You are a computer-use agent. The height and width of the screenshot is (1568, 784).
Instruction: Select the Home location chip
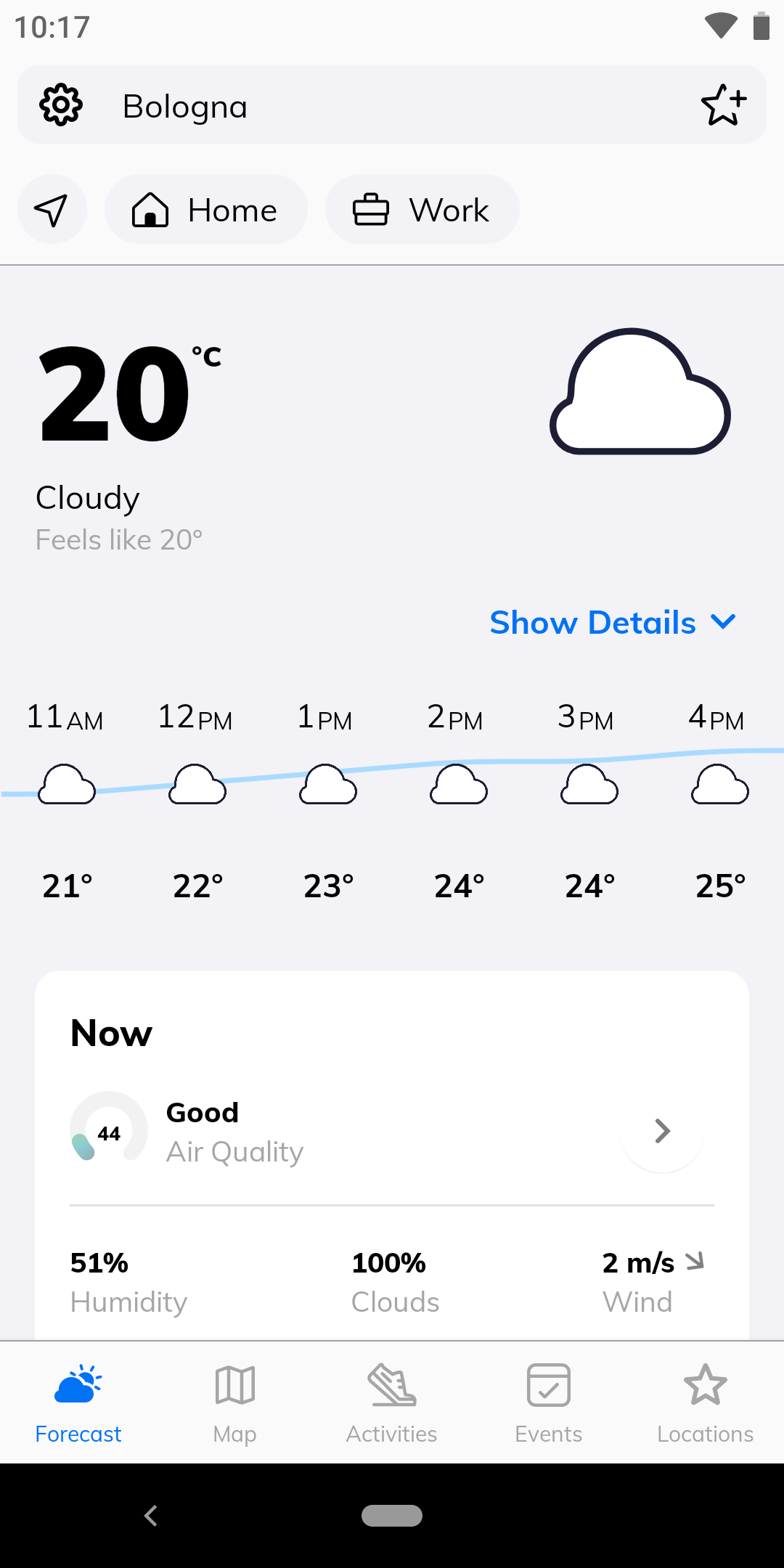[205, 210]
